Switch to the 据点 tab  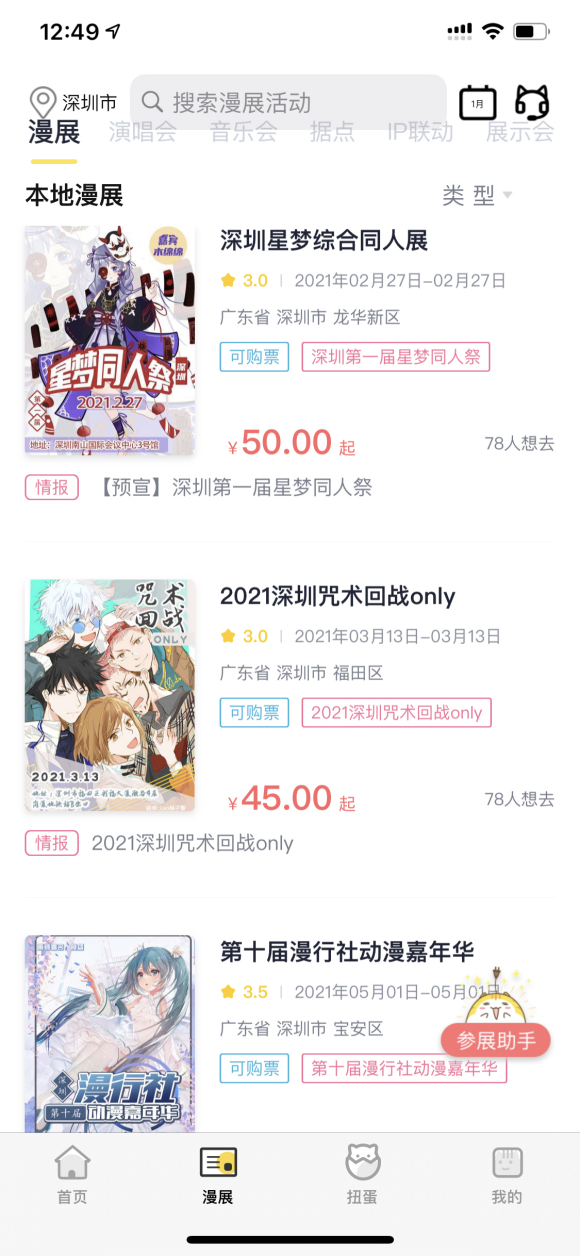pos(332,131)
